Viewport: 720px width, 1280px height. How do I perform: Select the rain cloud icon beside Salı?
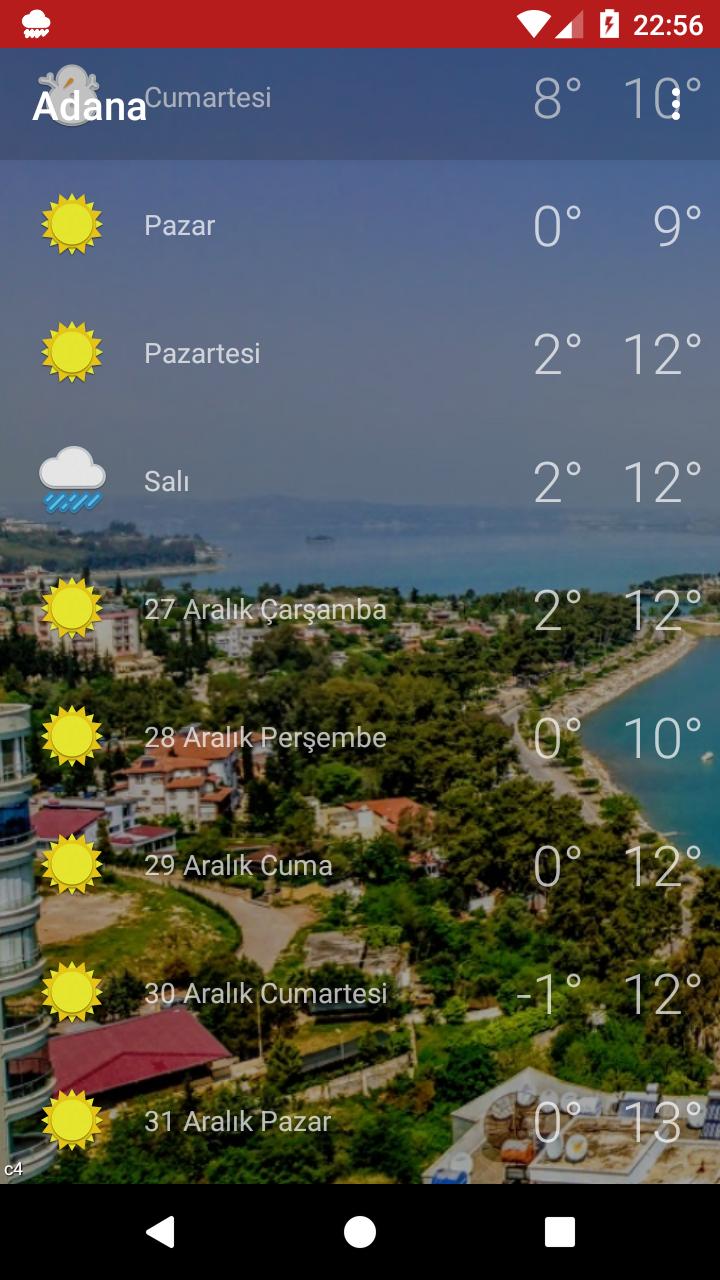72,480
